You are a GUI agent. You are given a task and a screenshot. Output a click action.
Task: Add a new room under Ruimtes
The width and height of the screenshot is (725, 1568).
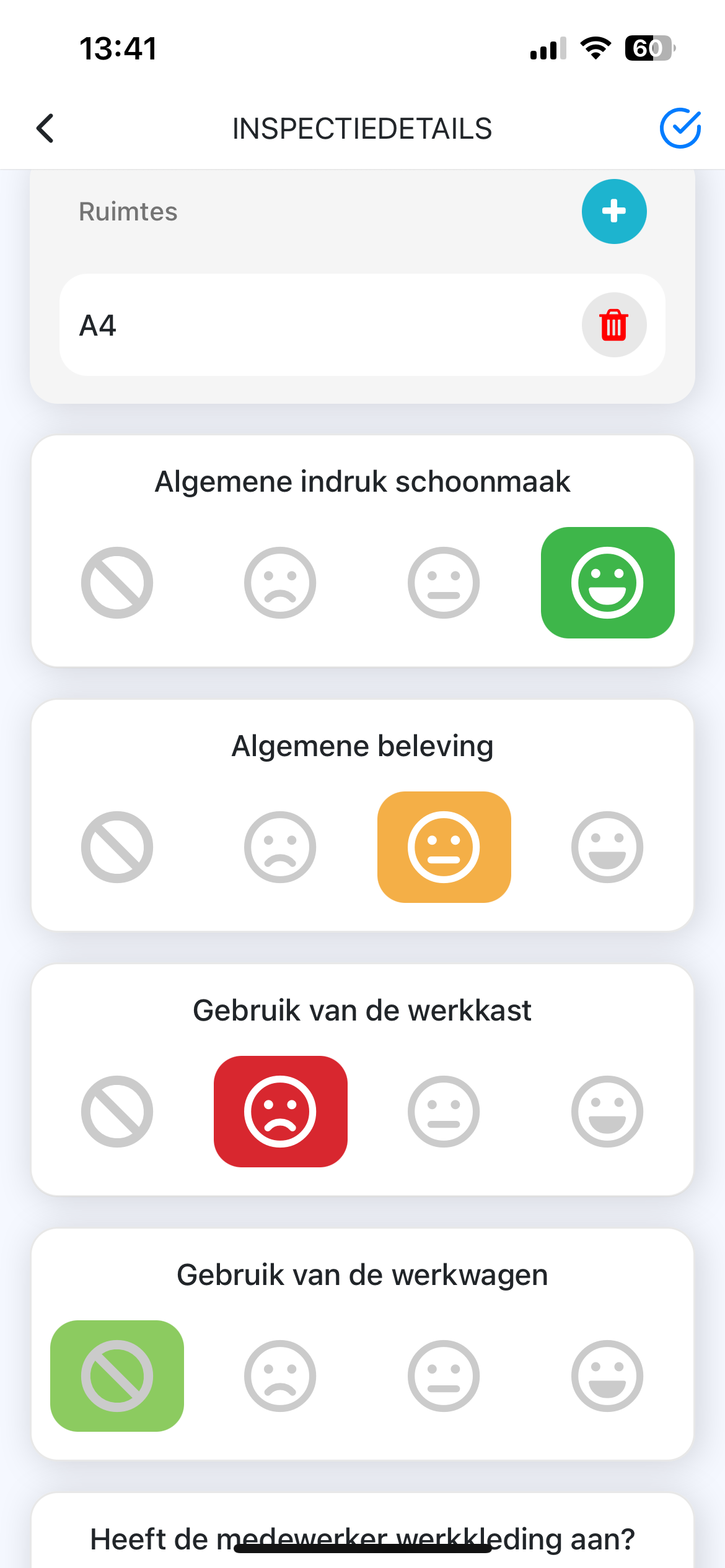613,211
